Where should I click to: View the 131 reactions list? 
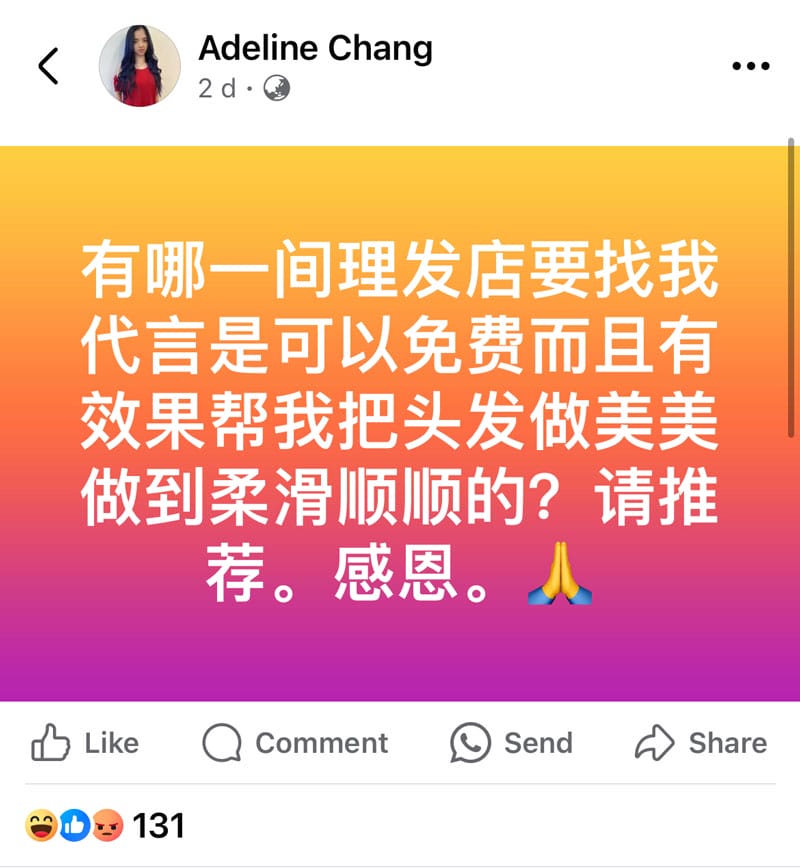108,826
